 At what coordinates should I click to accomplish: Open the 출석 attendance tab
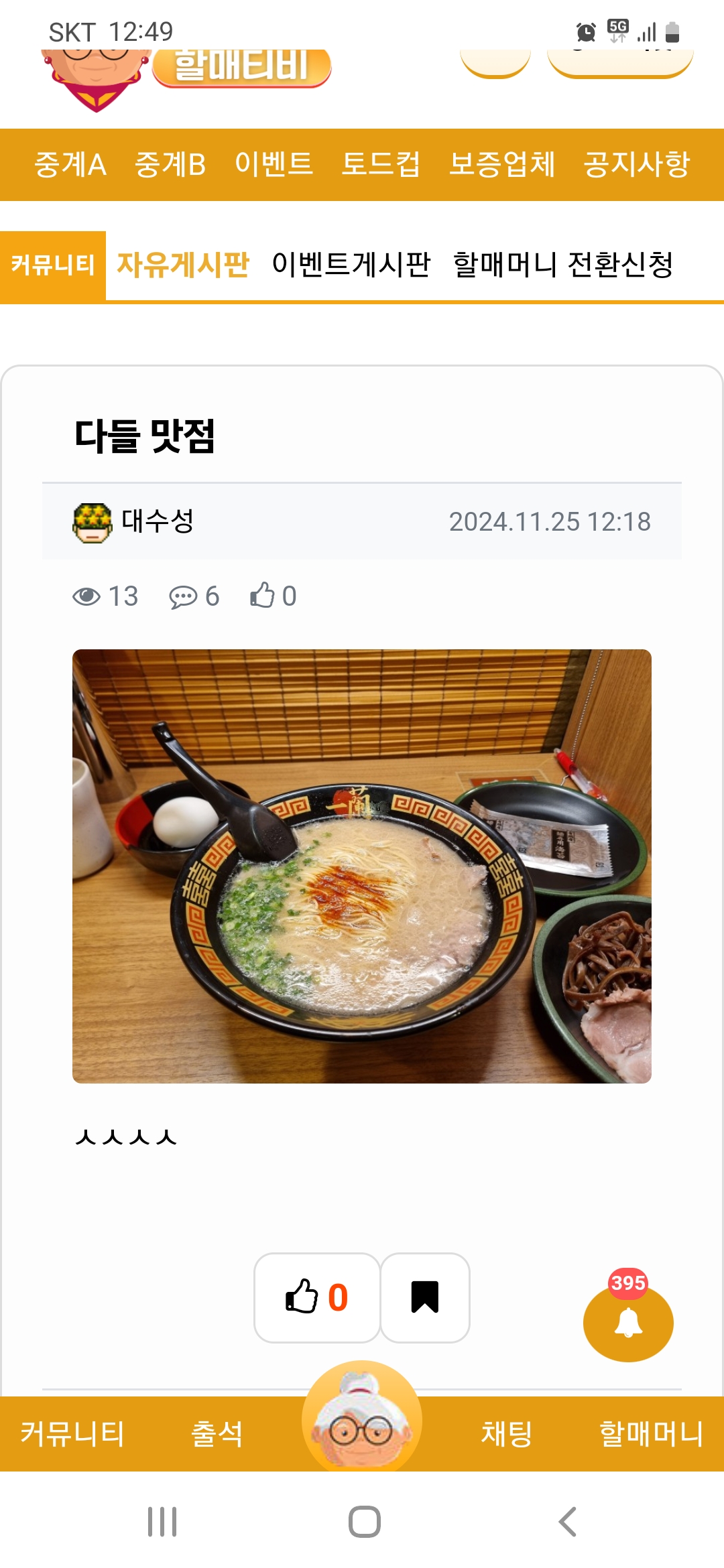tap(217, 1434)
